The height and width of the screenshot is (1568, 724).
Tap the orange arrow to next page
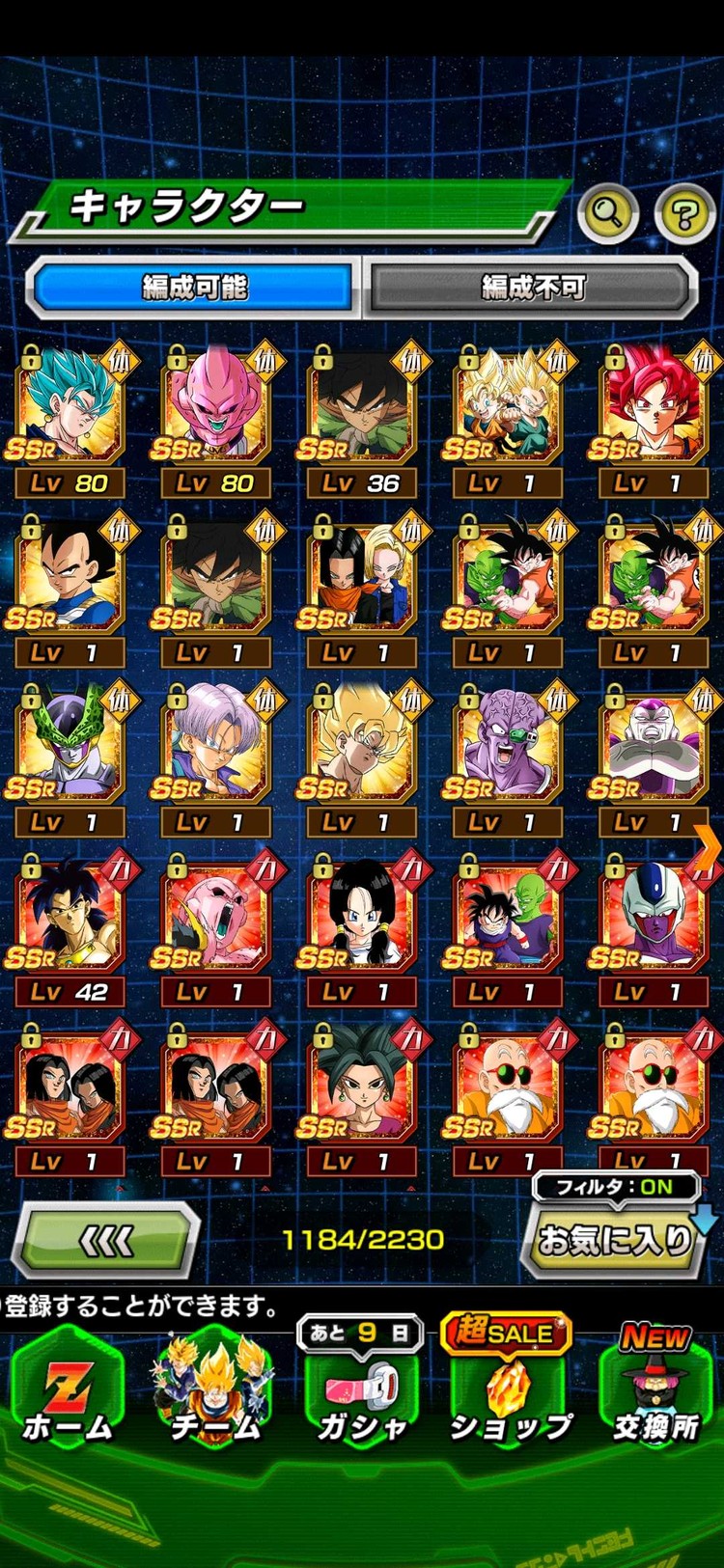[x=708, y=849]
